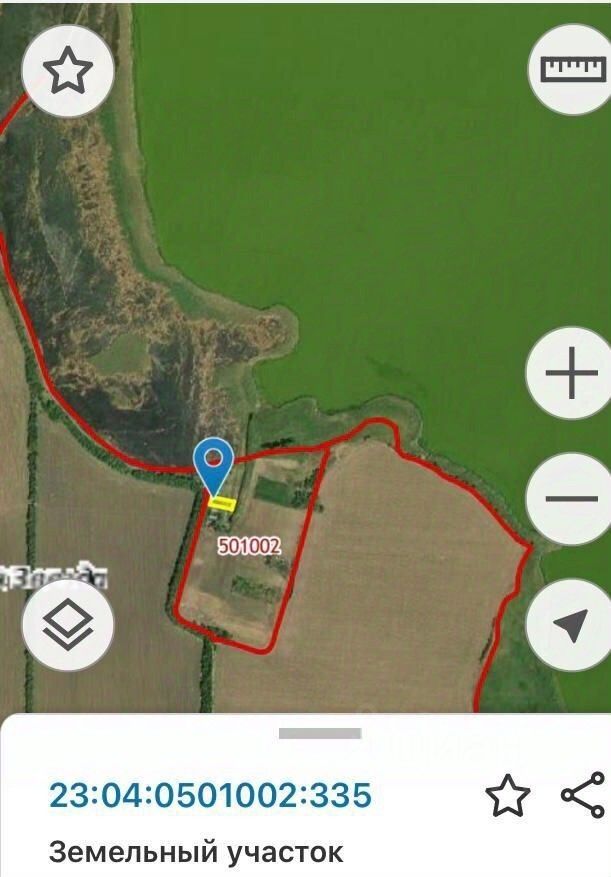Image resolution: width=611 pixels, height=877 pixels.
Task: Zoom out with the minus button
Action: pyautogui.click(x=571, y=499)
